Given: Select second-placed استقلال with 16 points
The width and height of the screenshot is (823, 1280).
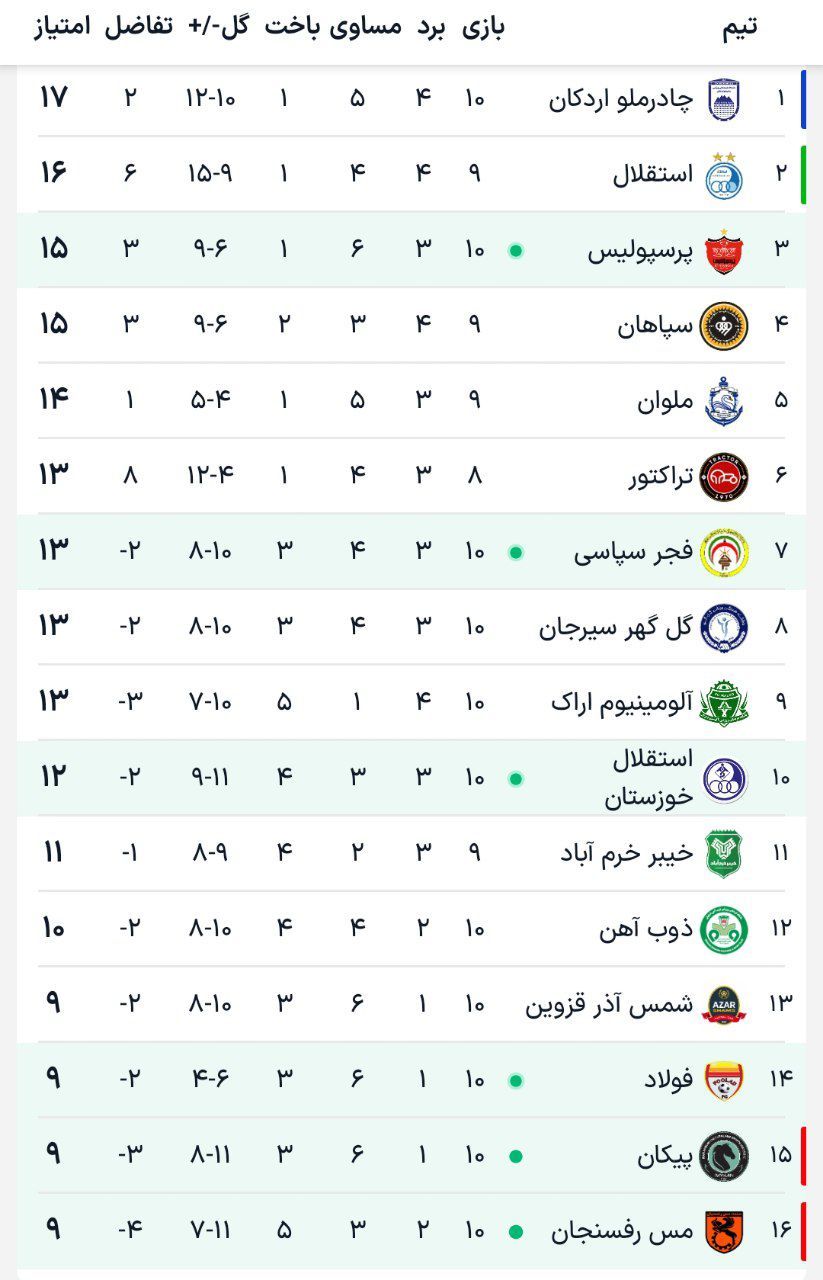Looking at the screenshot, I should [652, 174].
